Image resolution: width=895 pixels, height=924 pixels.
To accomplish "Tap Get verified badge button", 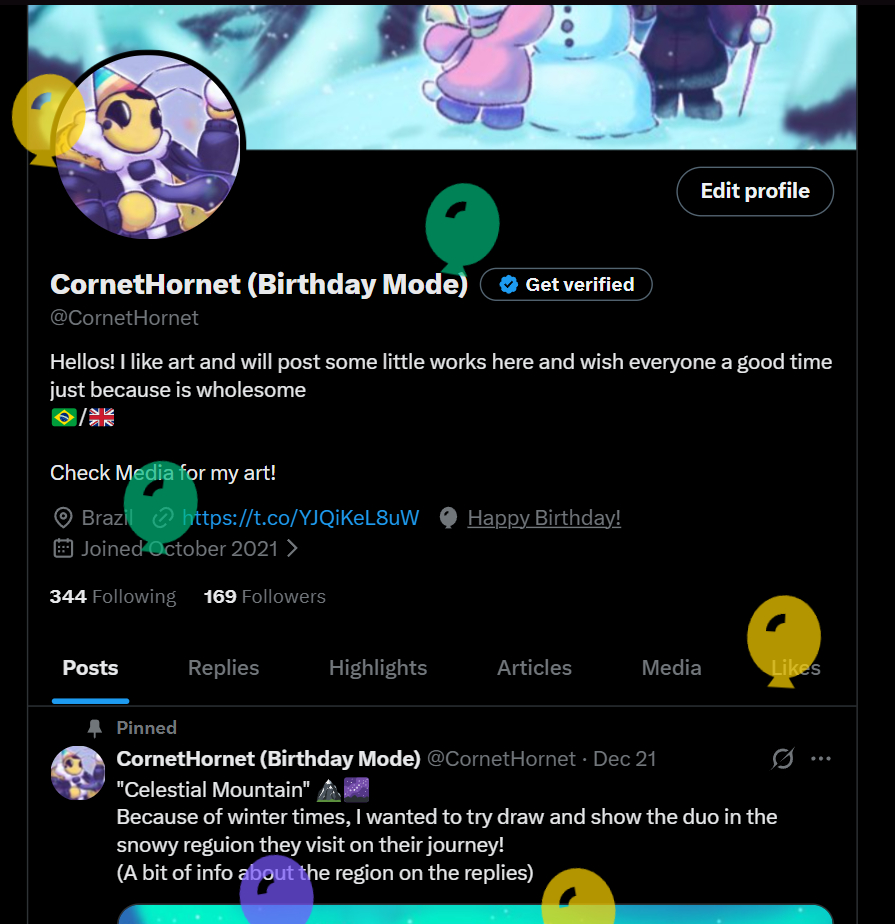I will click(566, 285).
